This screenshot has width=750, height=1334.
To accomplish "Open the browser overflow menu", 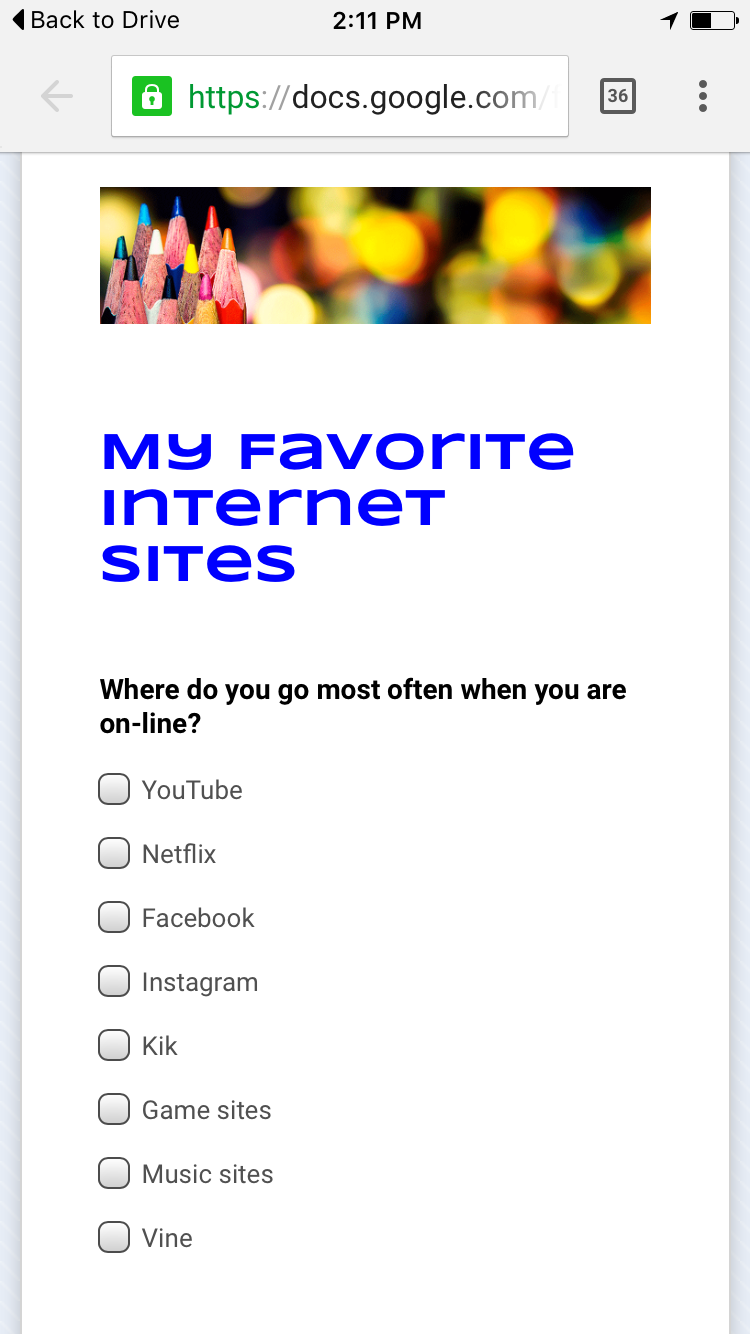I will pyautogui.click(x=703, y=96).
